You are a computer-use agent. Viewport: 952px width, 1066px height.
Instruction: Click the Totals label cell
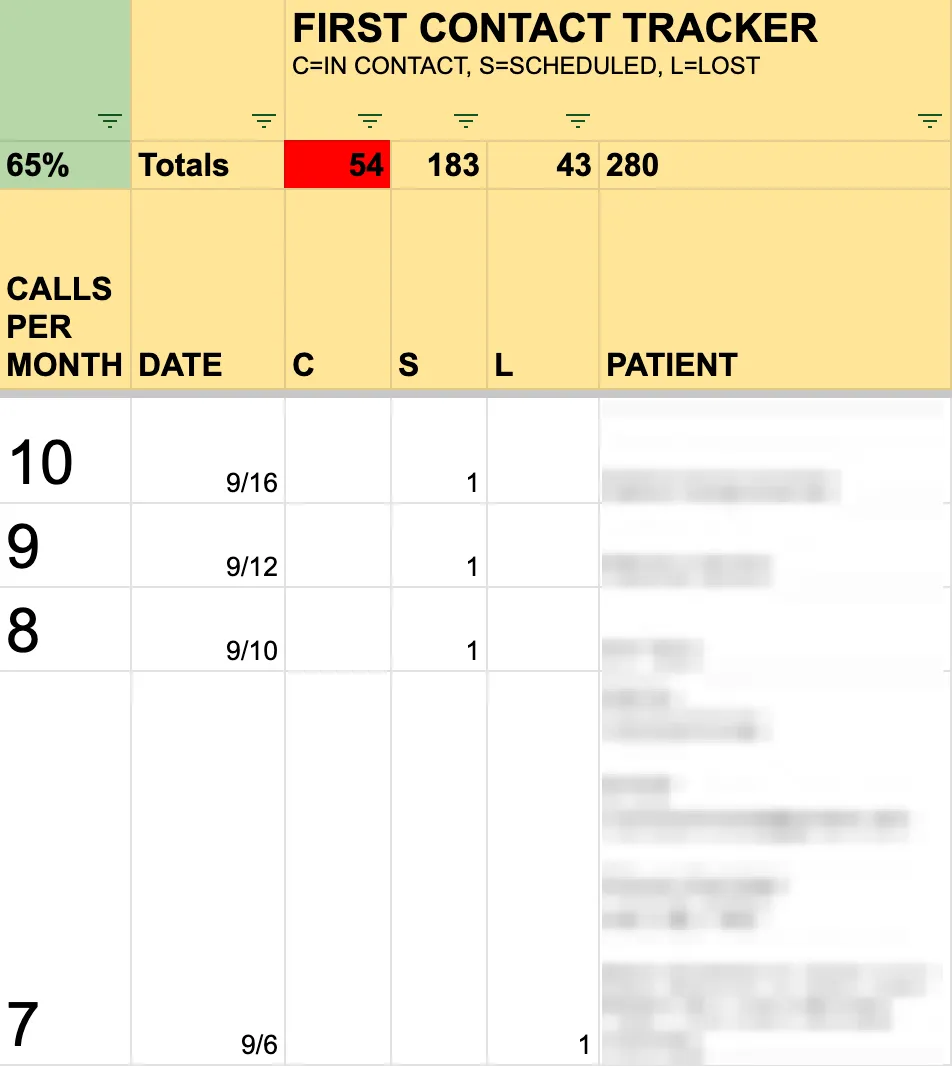click(x=205, y=165)
